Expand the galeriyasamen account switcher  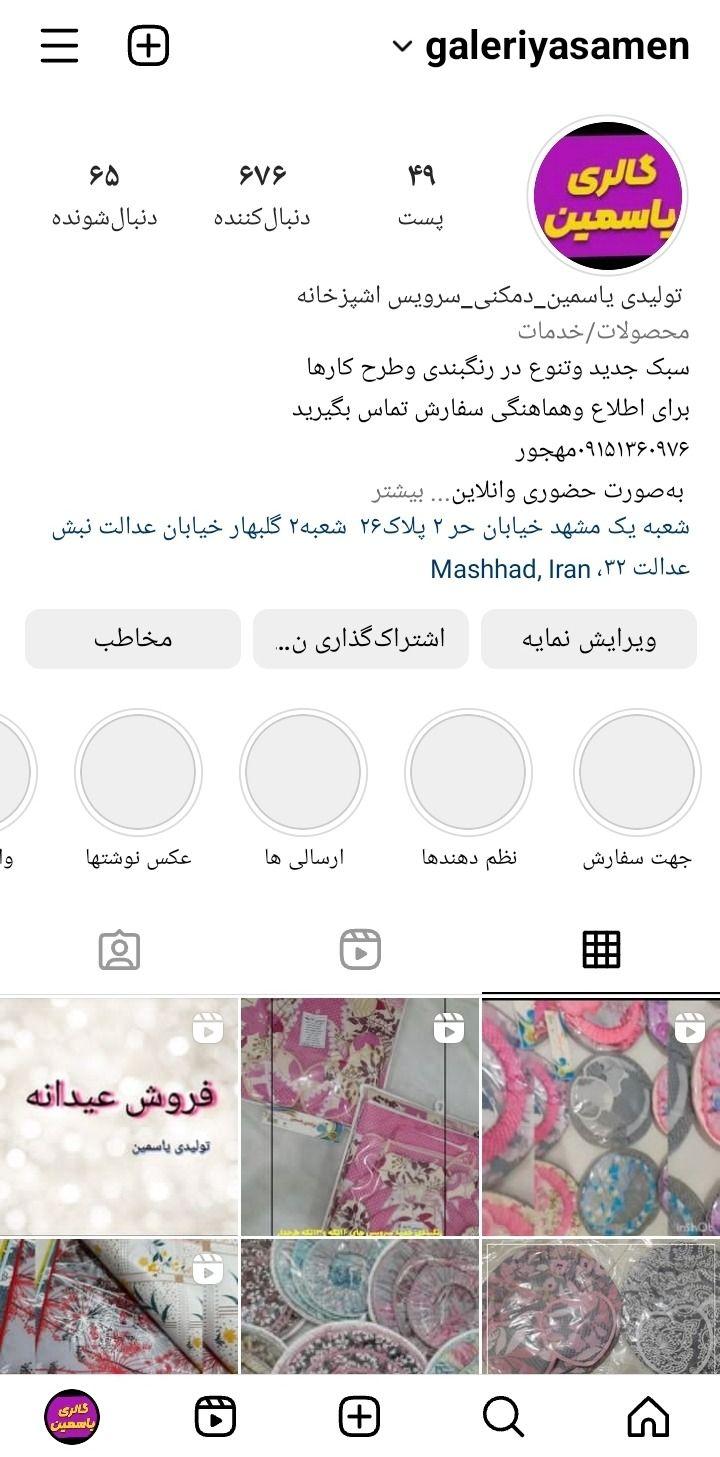tap(542, 46)
